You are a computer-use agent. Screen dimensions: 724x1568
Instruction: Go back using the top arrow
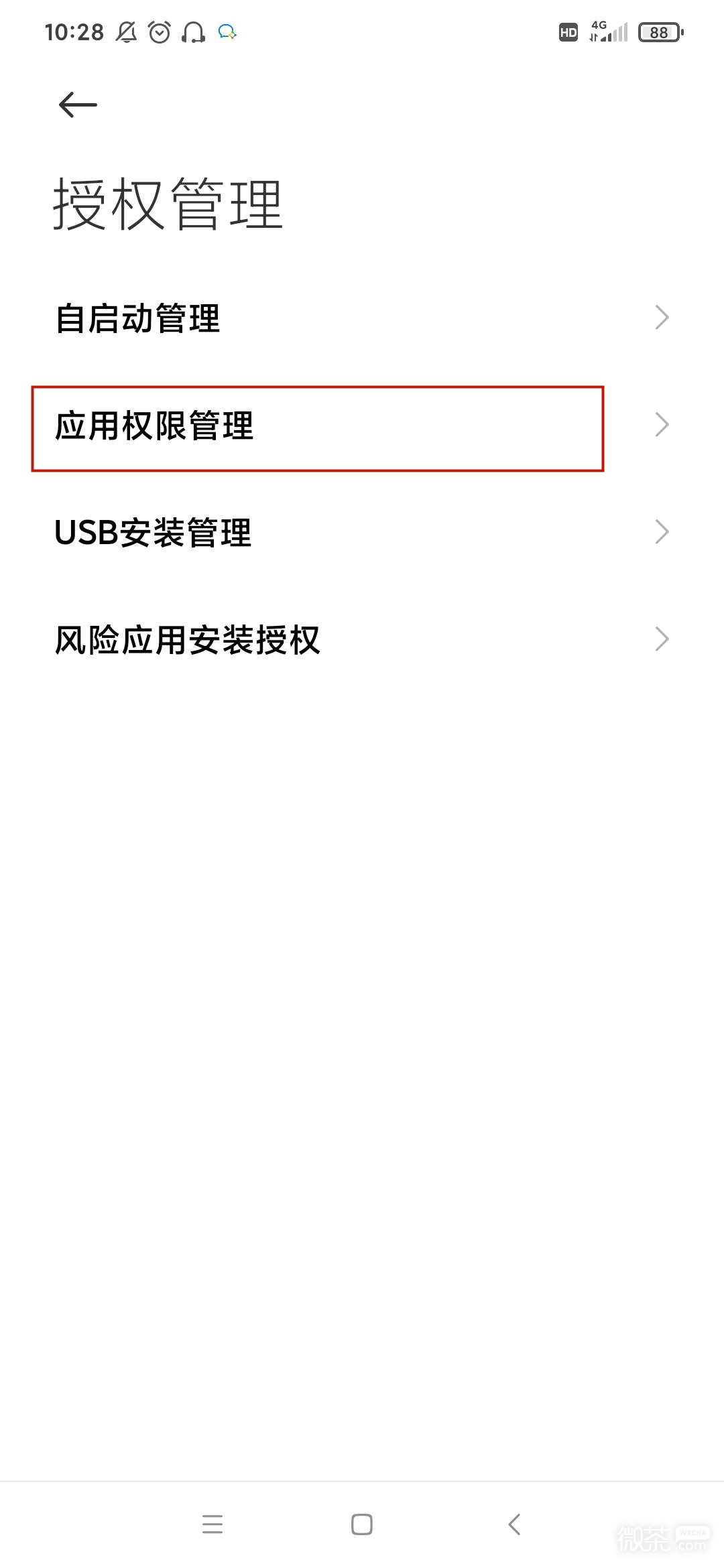(78, 105)
